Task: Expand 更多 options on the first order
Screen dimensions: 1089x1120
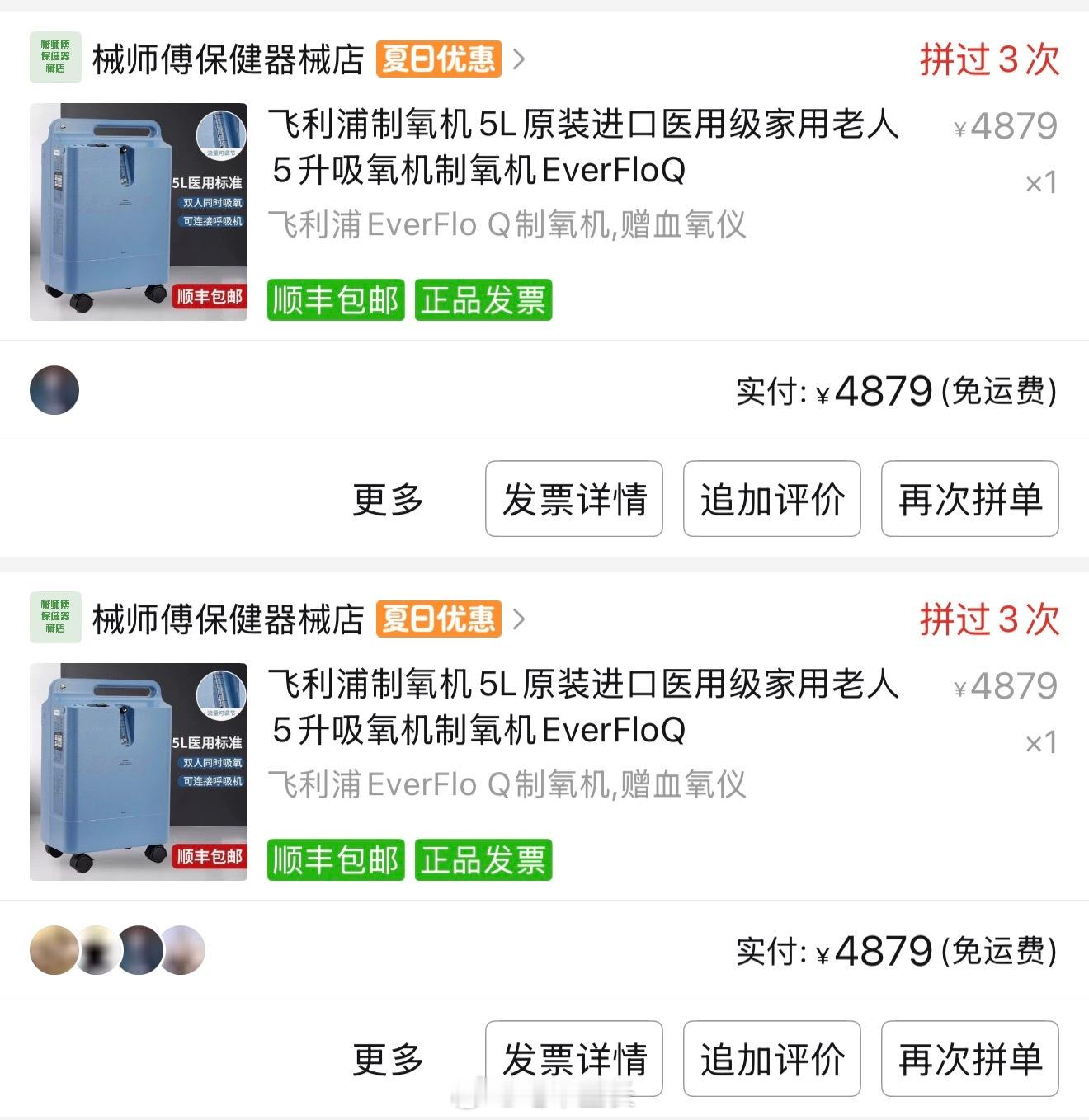Action: coord(388,500)
